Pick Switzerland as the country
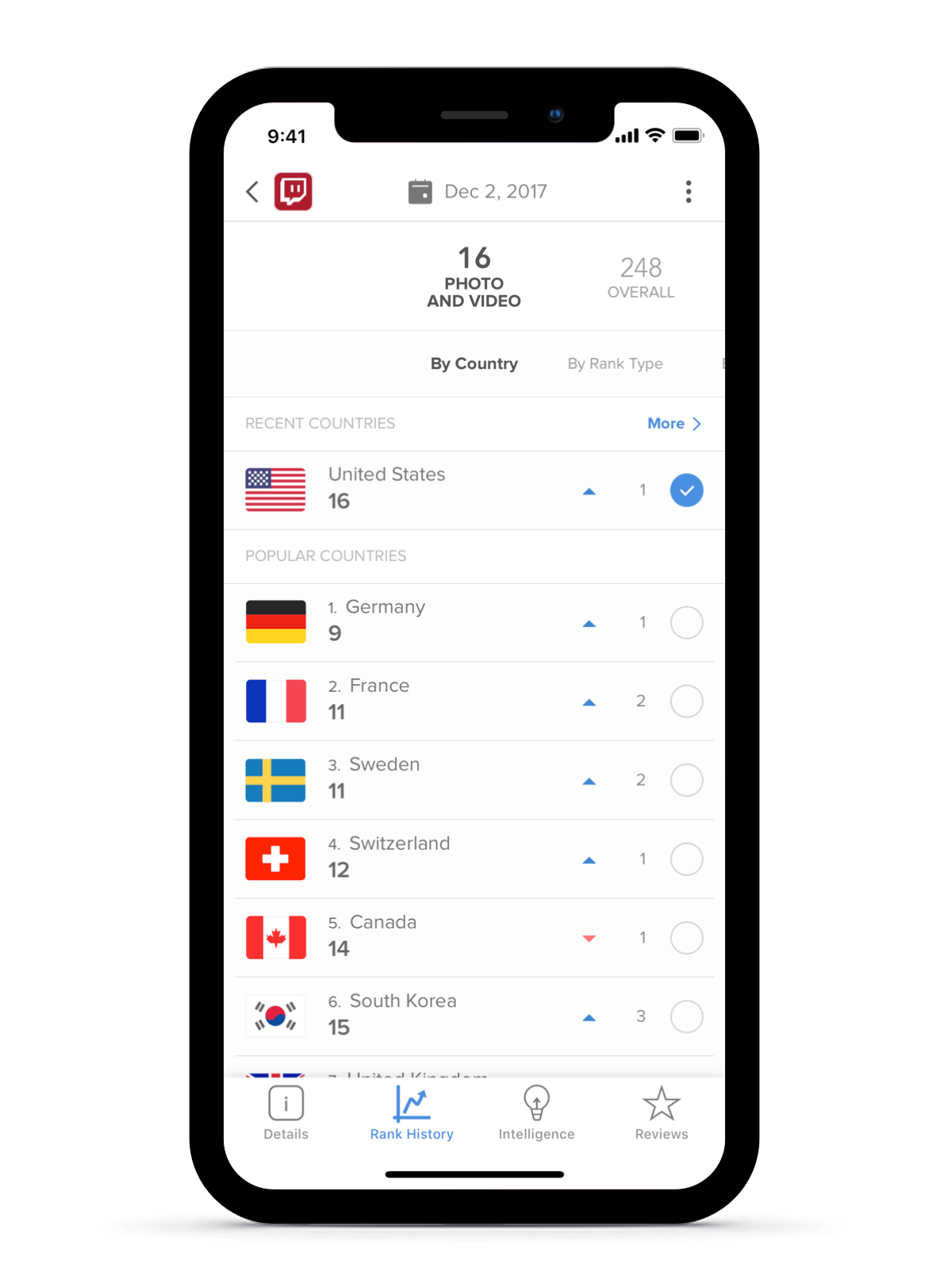 pyautogui.click(x=686, y=859)
